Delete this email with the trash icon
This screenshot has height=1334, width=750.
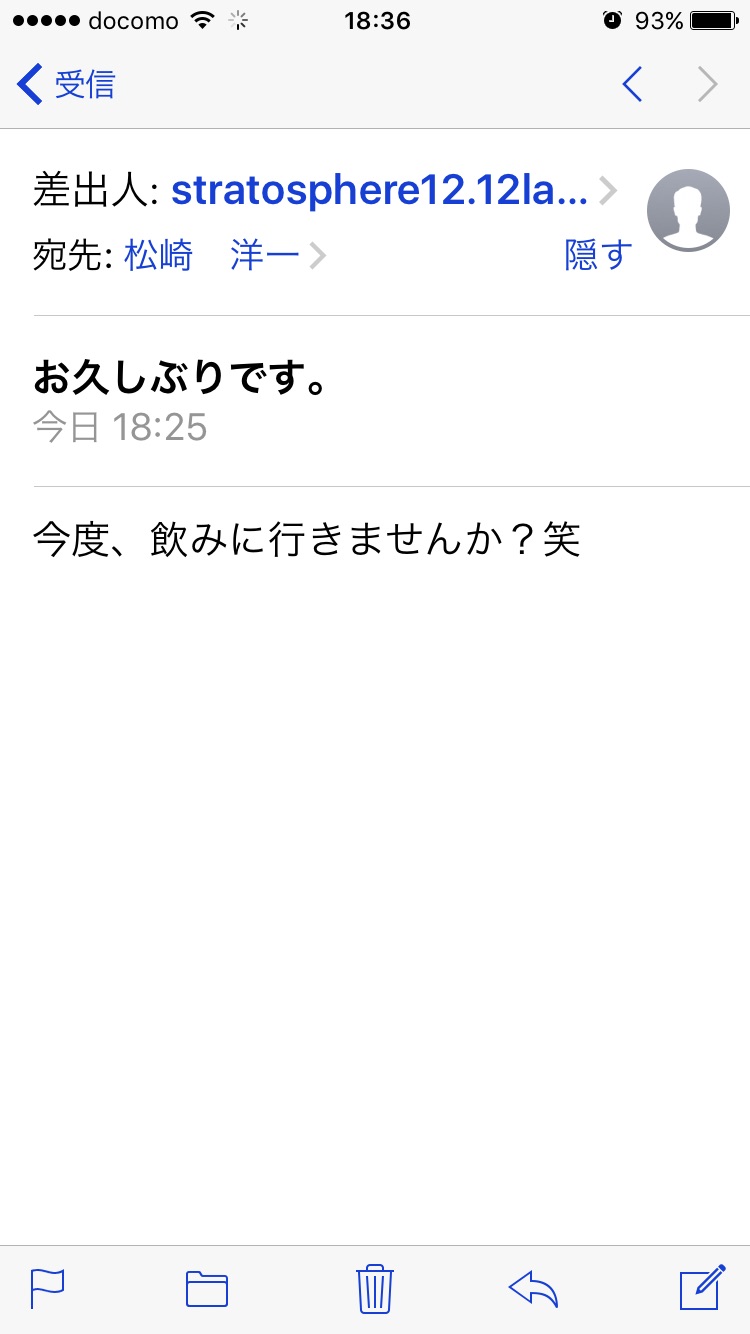pyautogui.click(x=374, y=1288)
